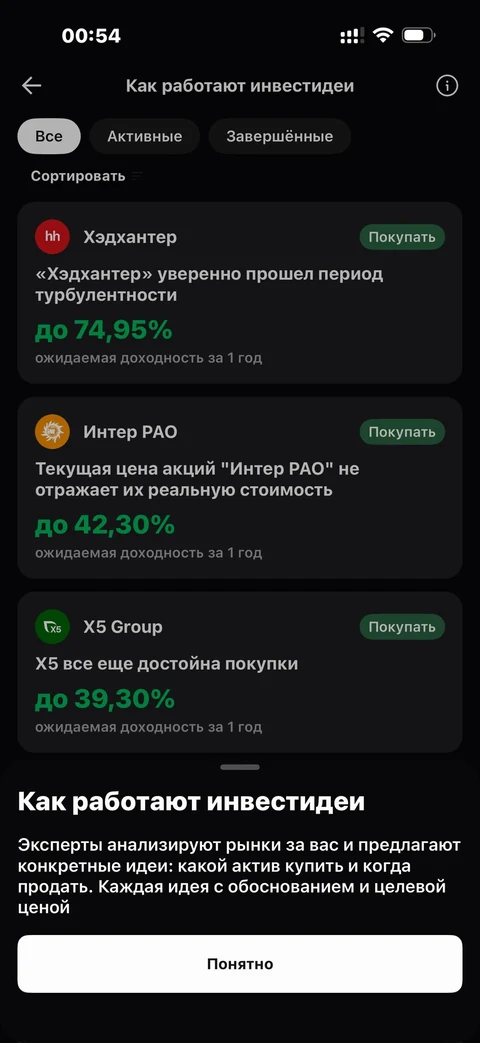Open the Интер РАО investment idea card
The width and height of the screenshot is (480, 1043).
pos(240,488)
